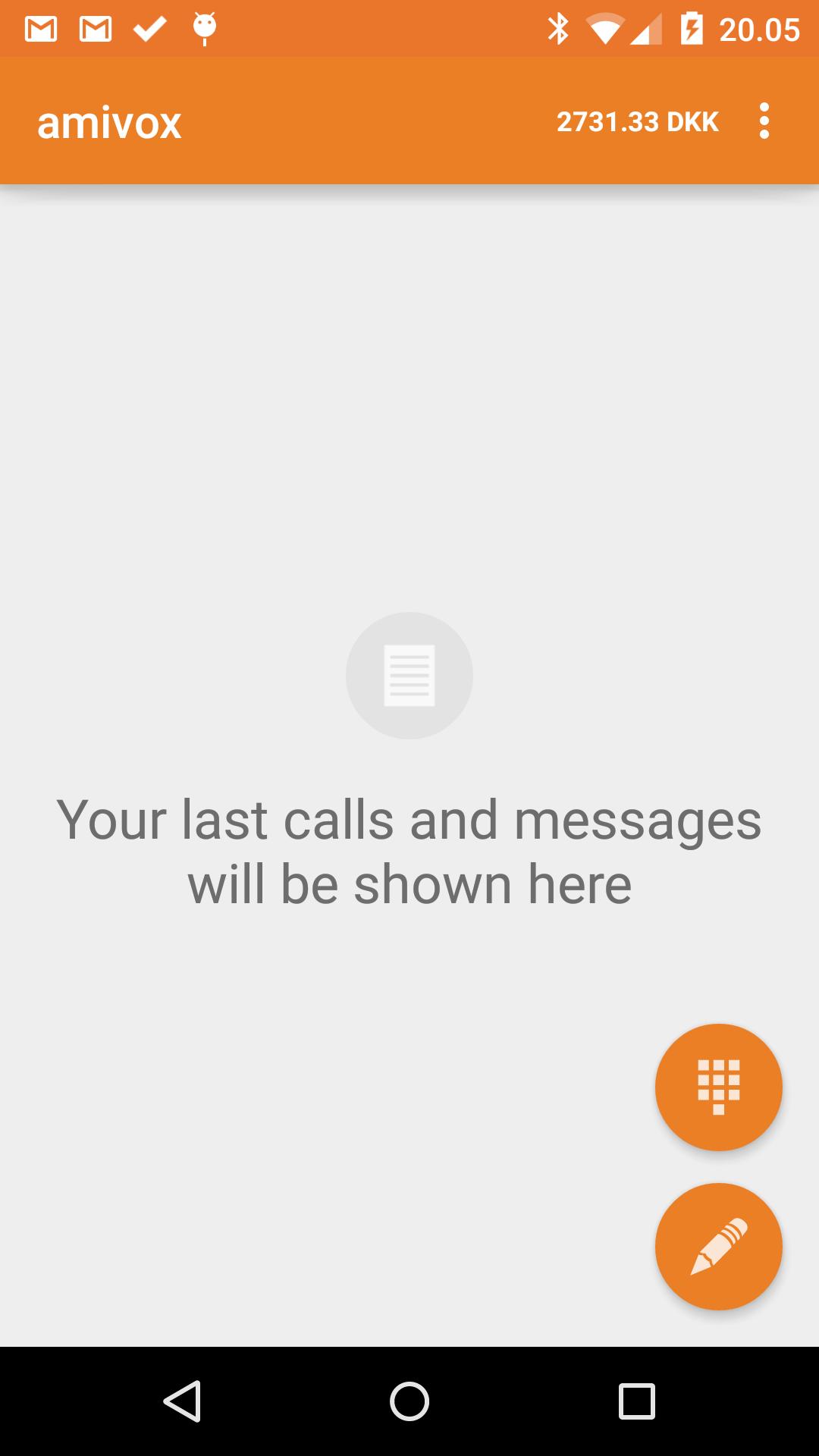Open the dial pad button
Viewport: 819px width, 1456px height.
point(718,1087)
